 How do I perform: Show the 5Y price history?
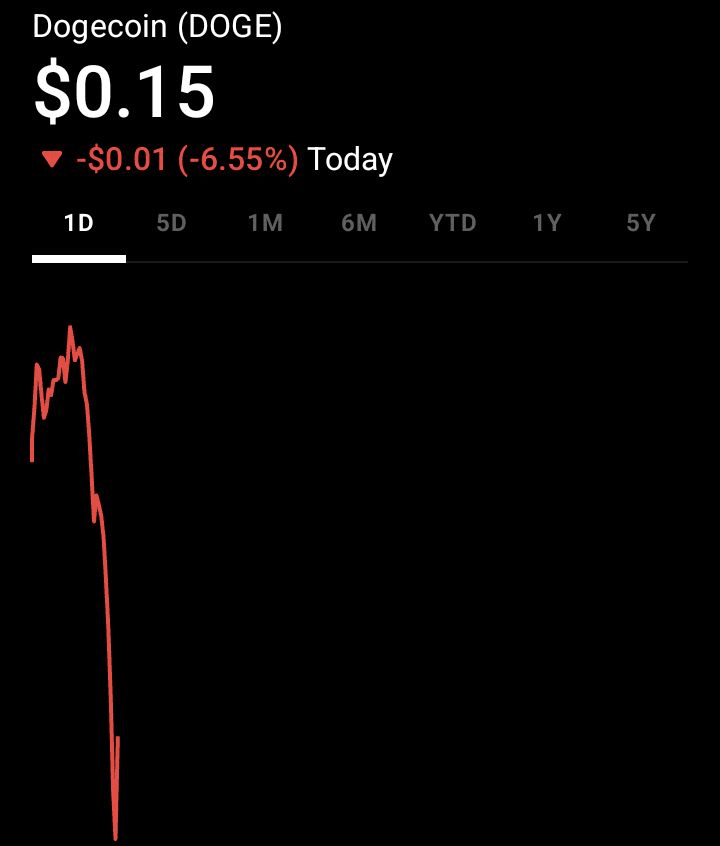[x=640, y=223]
